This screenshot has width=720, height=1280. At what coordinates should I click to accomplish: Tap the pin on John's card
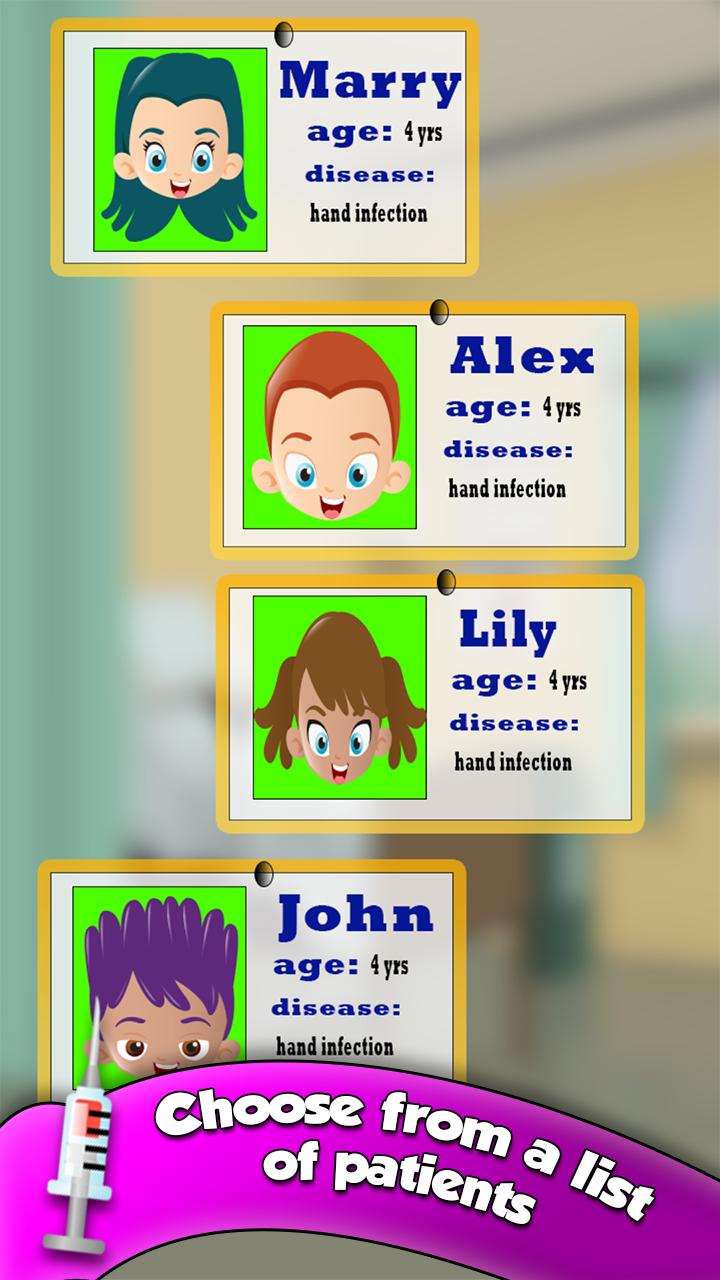click(264, 872)
